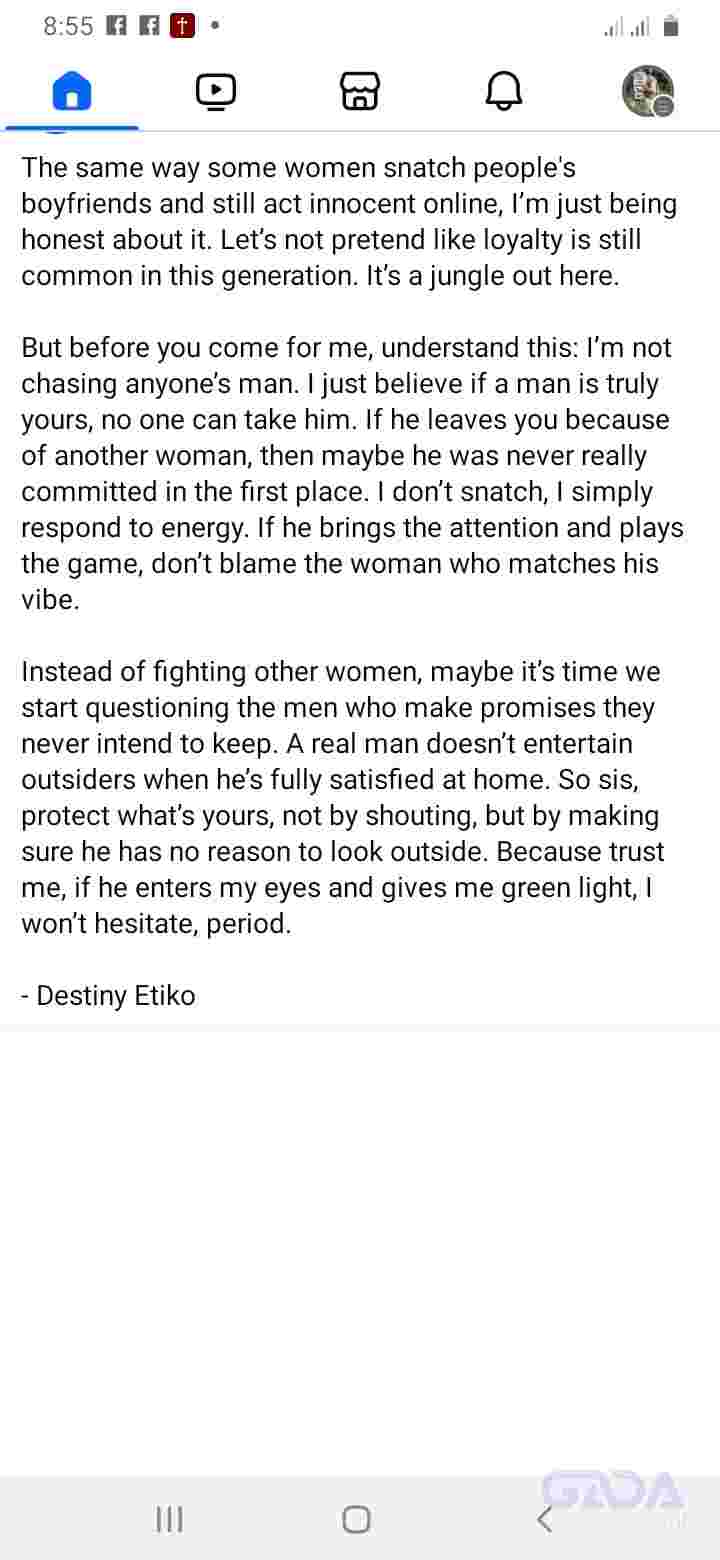Viewport: 720px width, 1560px height.
Task: Show recent apps
Action: 169,1520
